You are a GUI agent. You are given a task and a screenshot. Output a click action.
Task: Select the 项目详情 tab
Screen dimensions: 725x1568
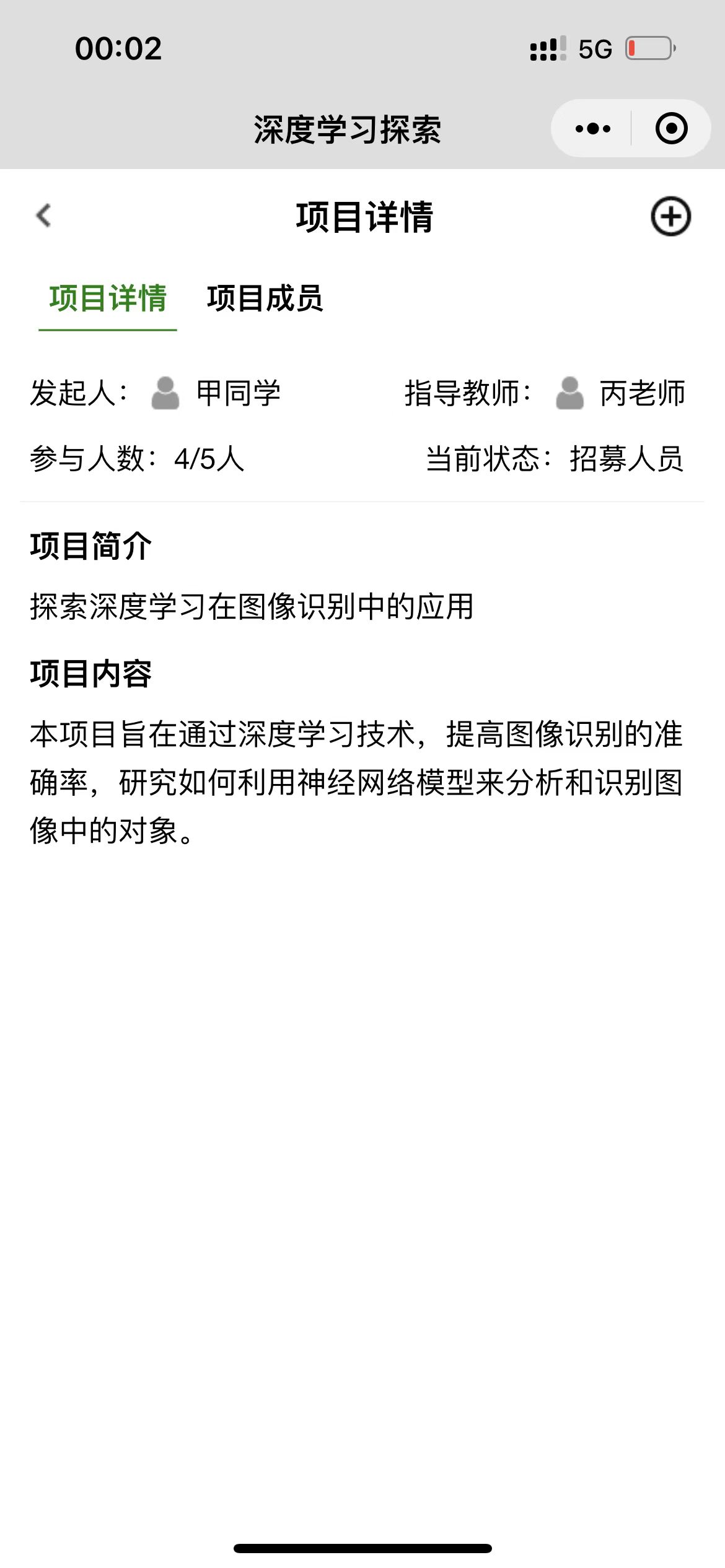pos(108,298)
